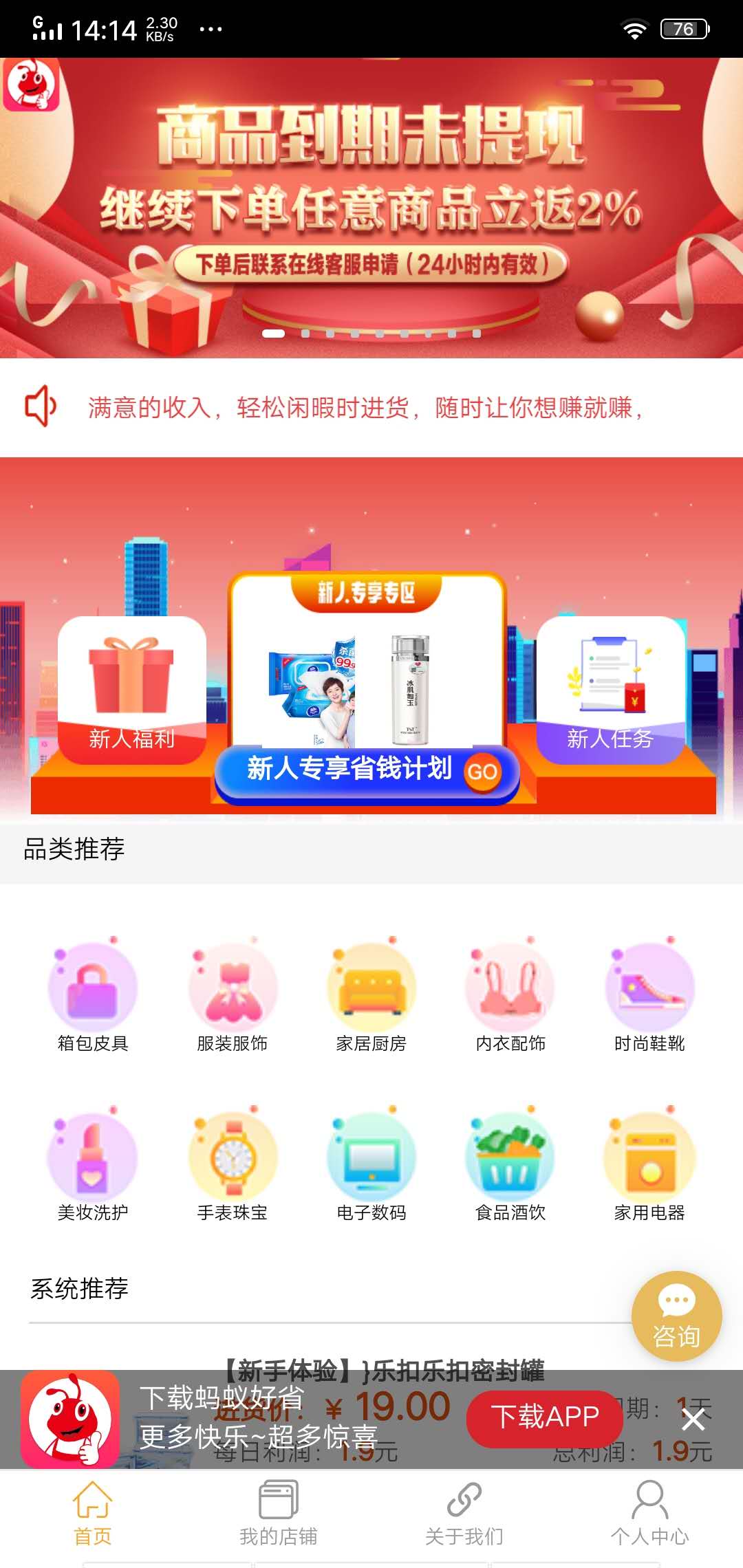Open the 咨询 chat bubble
This screenshot has width=743, height=1568.
(x=677, y=1317)
